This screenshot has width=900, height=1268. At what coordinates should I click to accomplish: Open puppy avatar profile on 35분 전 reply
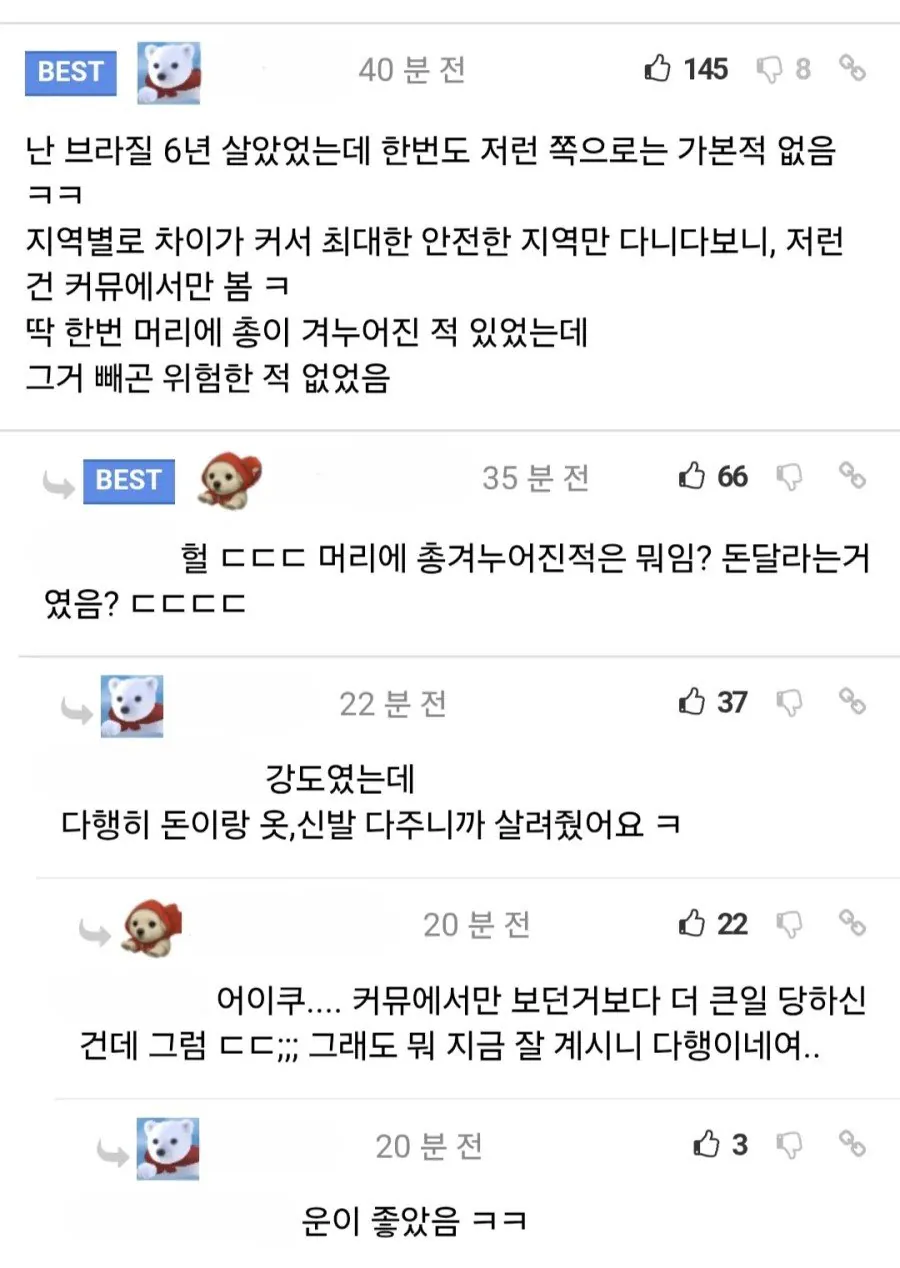pyautogui.click(x=231, y=480)
